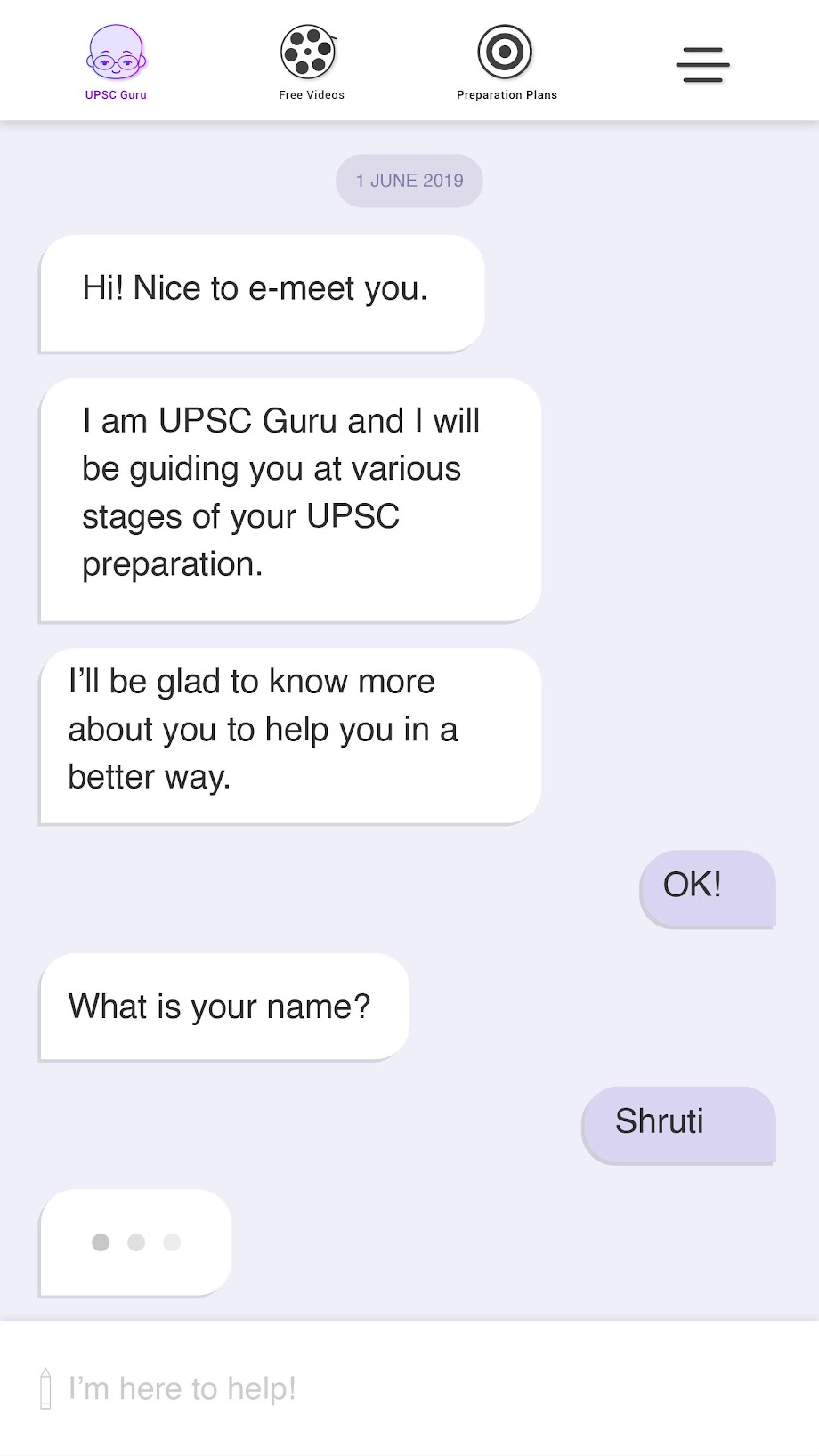Switch to the UPSC Guru tab
The image size is (819, 1456).
click(x=116, y=62)
